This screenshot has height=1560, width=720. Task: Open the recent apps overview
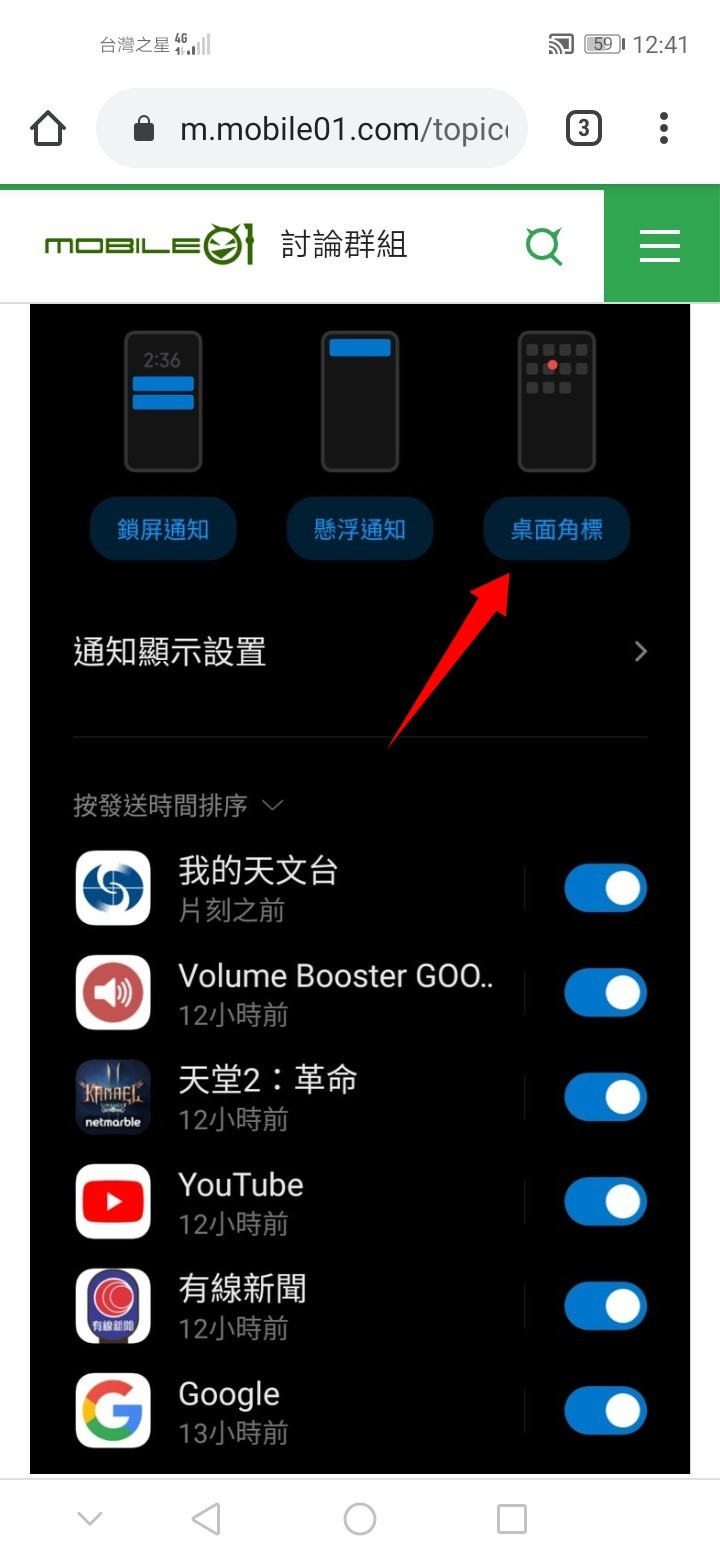point(511,1518)
